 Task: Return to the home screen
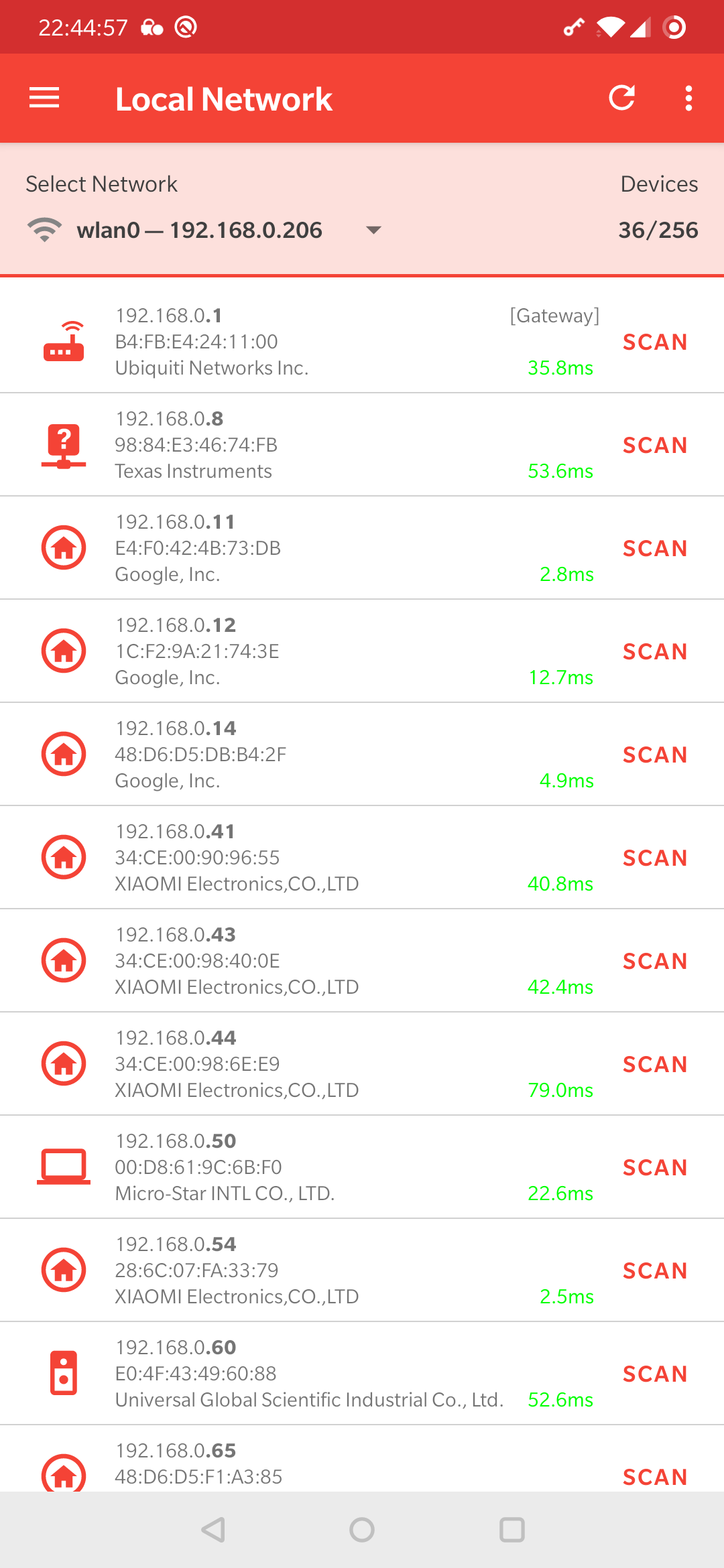click(x=362, y=1530)
